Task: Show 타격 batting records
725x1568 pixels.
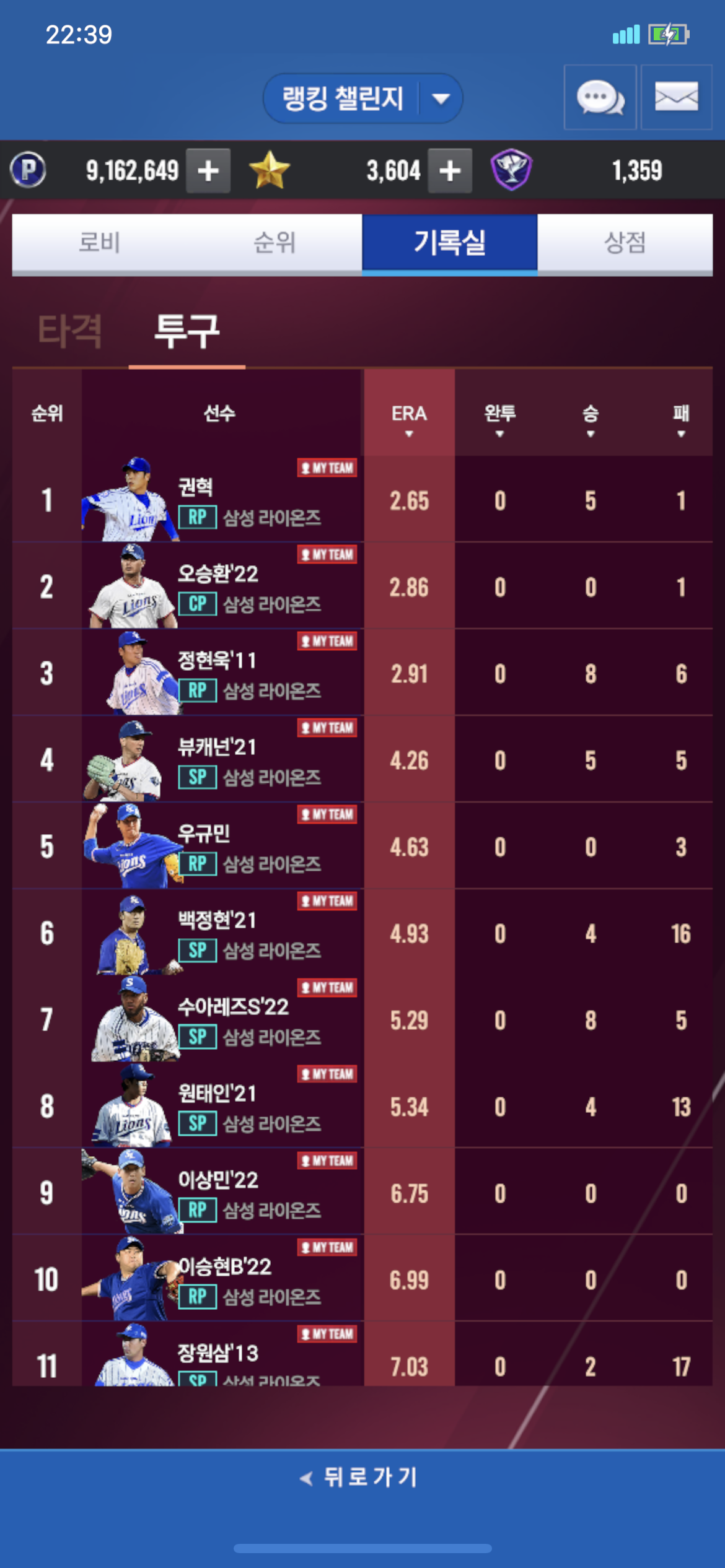Action: tap(69, 331)
